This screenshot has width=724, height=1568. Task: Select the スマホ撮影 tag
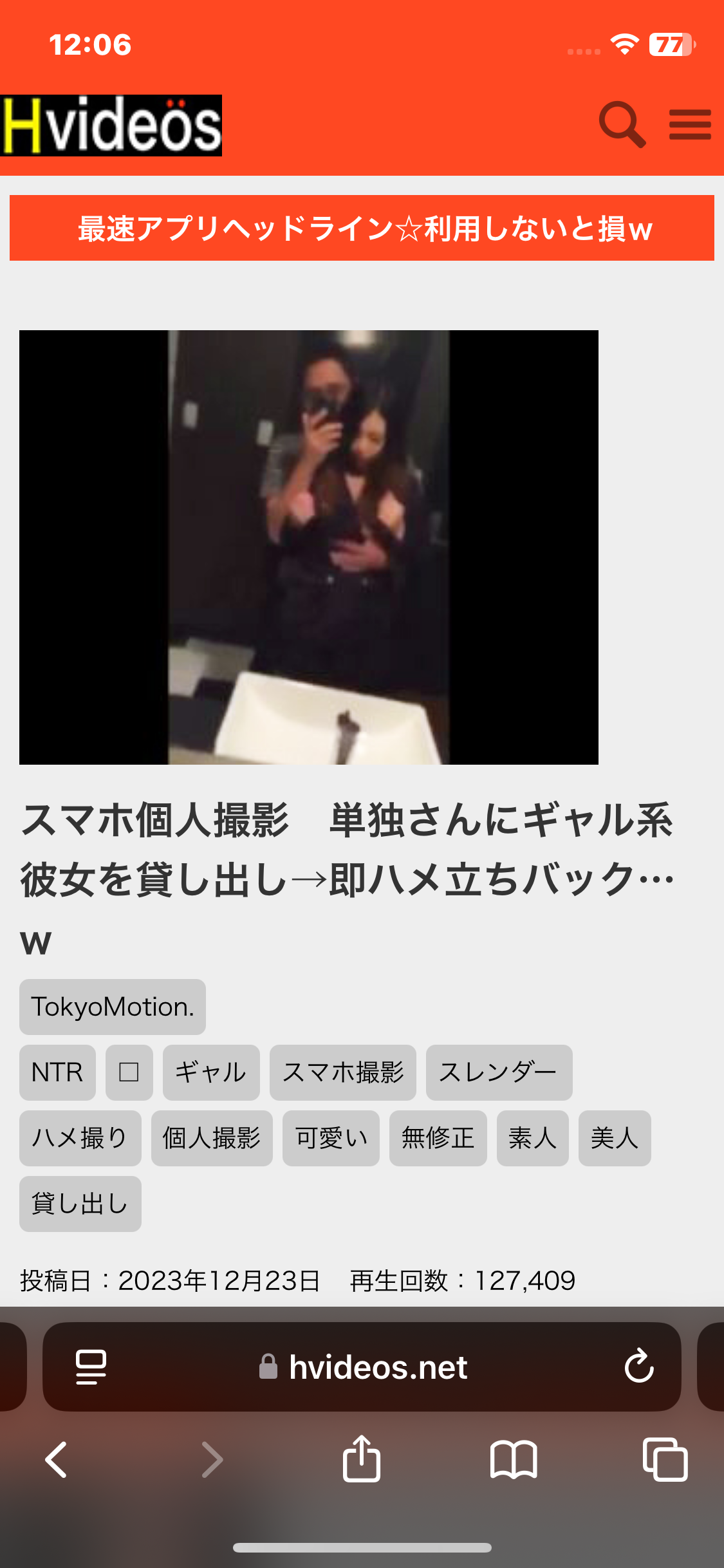click(342, 1072)
